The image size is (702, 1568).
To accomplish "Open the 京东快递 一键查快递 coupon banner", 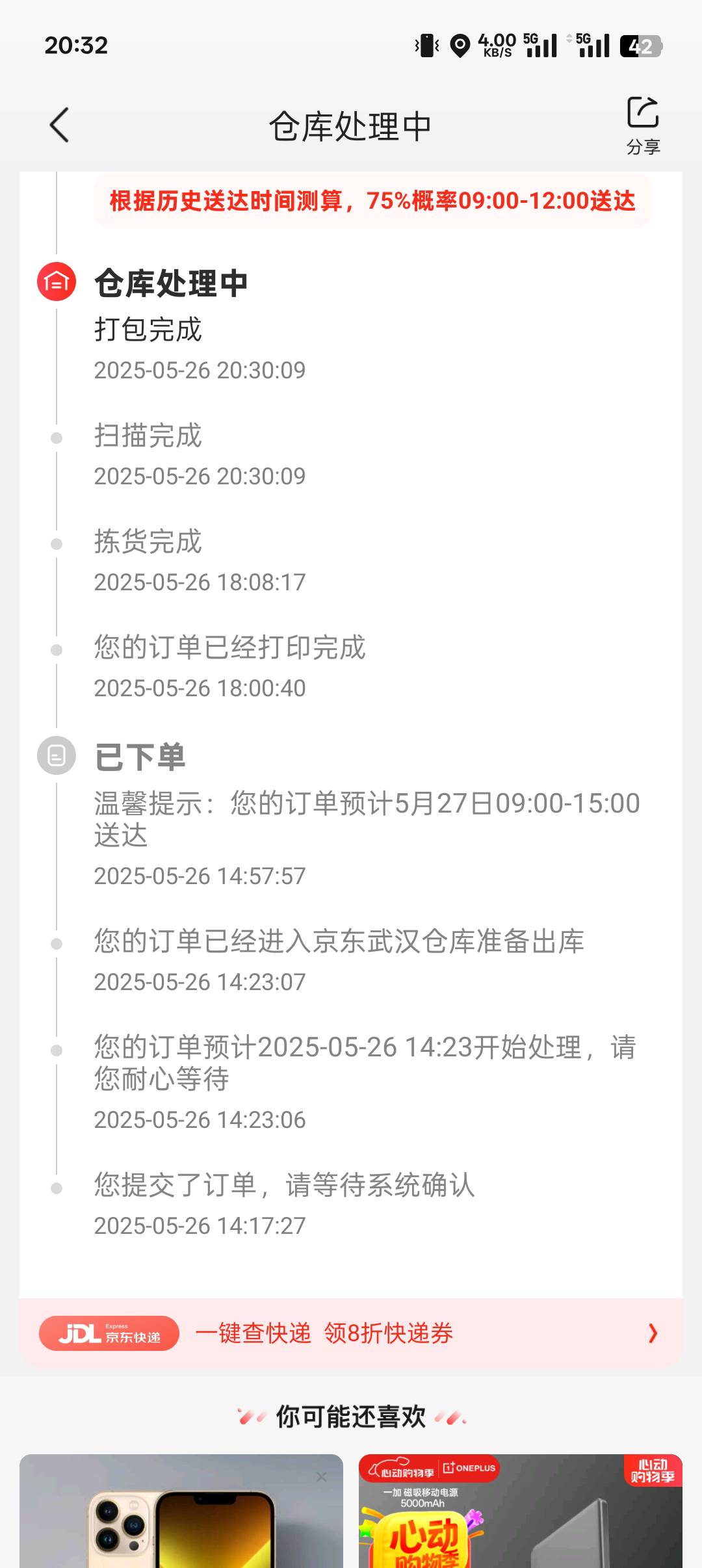I will click(x=351, y=1333).
